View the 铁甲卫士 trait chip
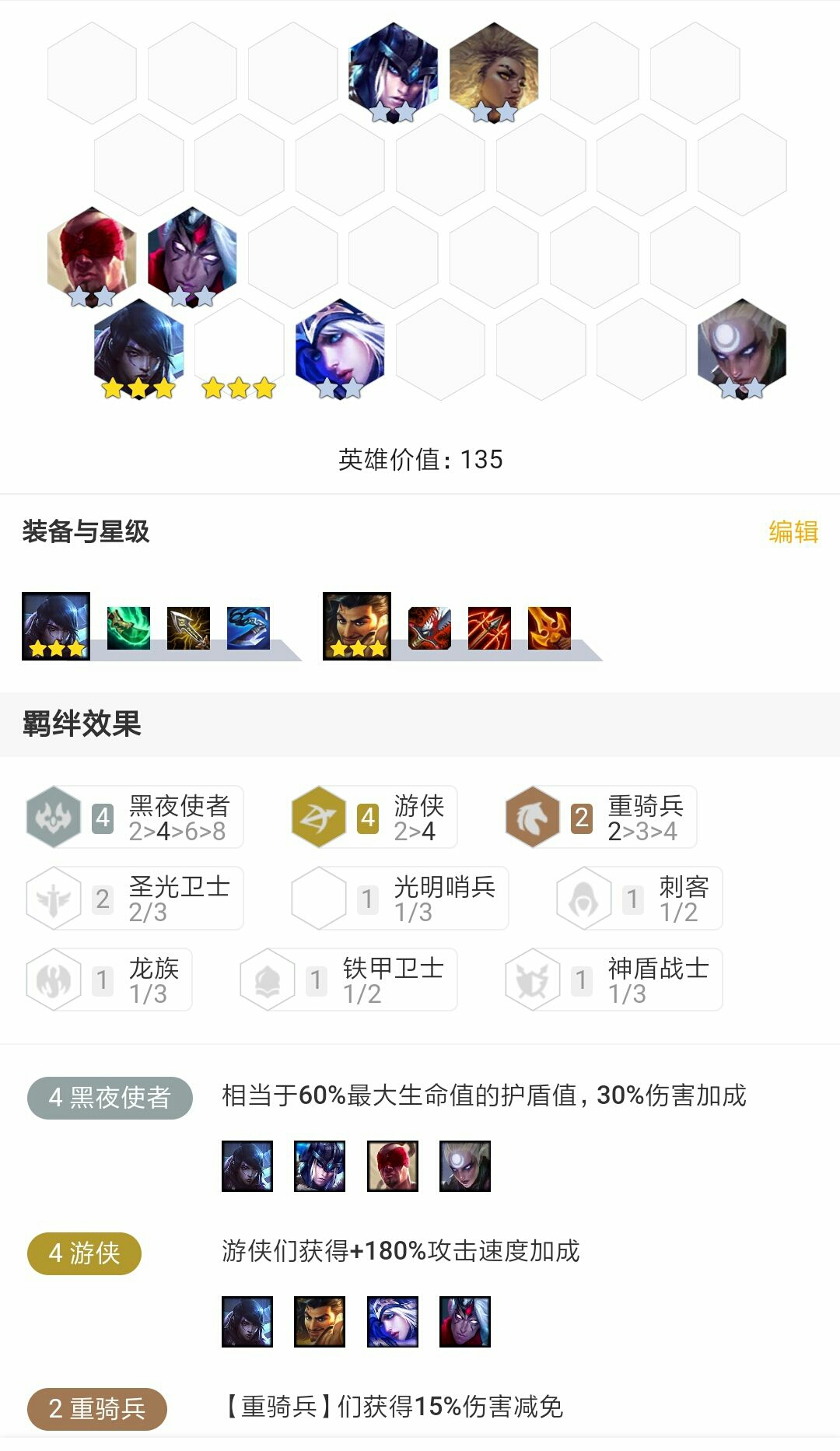840x1451 pixels. pos(348,980)
